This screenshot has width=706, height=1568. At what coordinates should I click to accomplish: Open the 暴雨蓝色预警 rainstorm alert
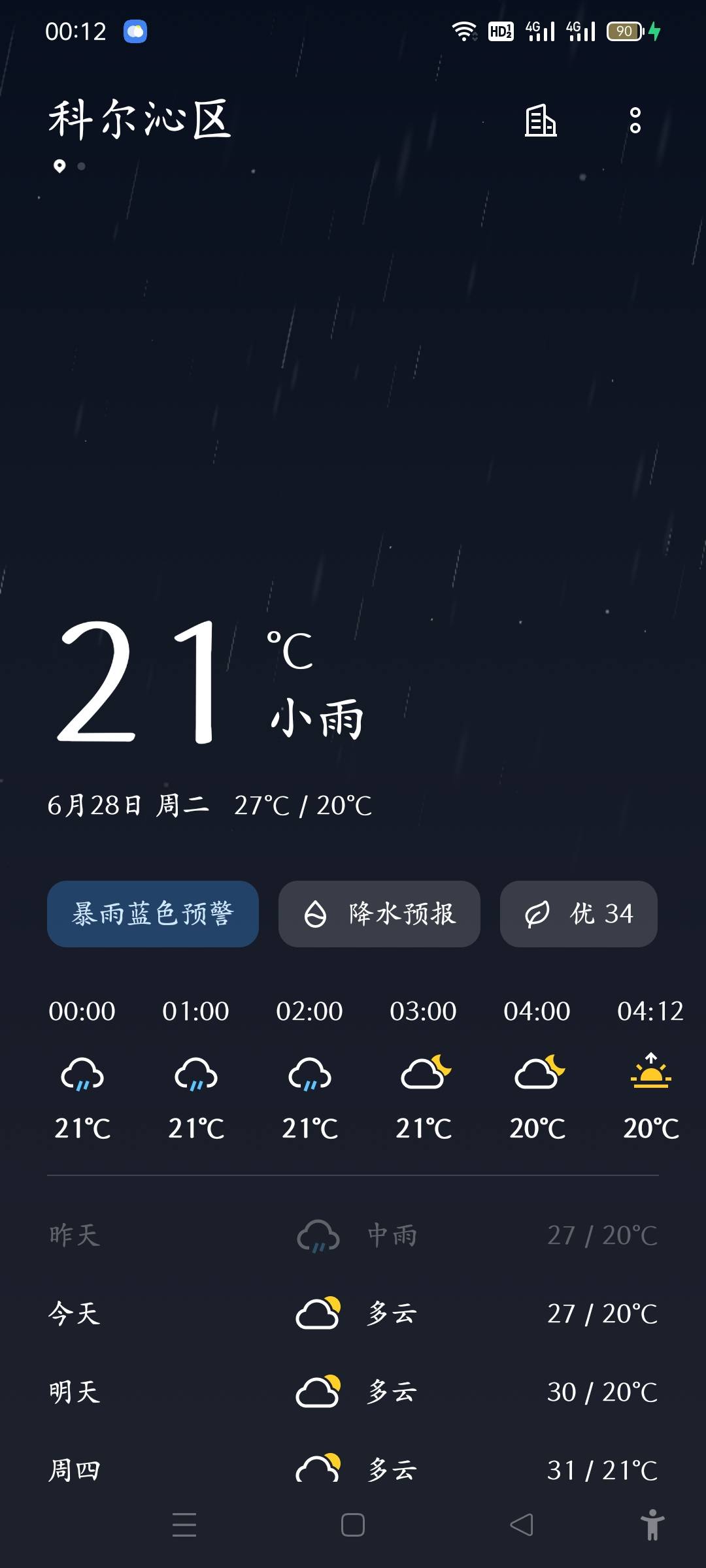click(152, 914)
